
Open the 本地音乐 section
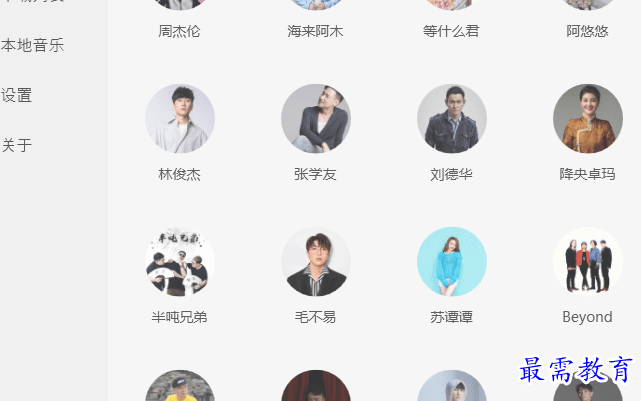(32, 45)
